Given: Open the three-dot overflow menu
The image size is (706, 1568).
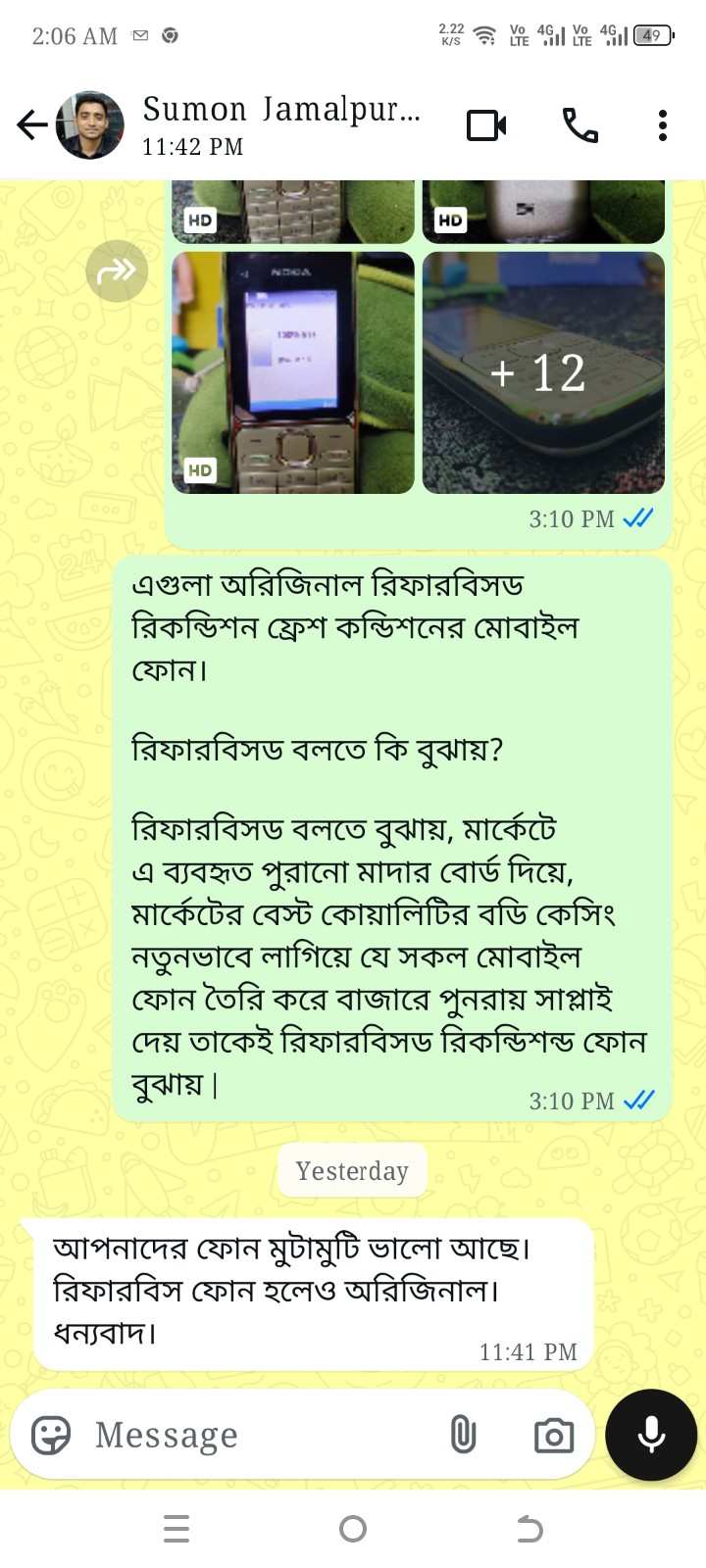Looking at the screenshot, I should coord(663,125).
